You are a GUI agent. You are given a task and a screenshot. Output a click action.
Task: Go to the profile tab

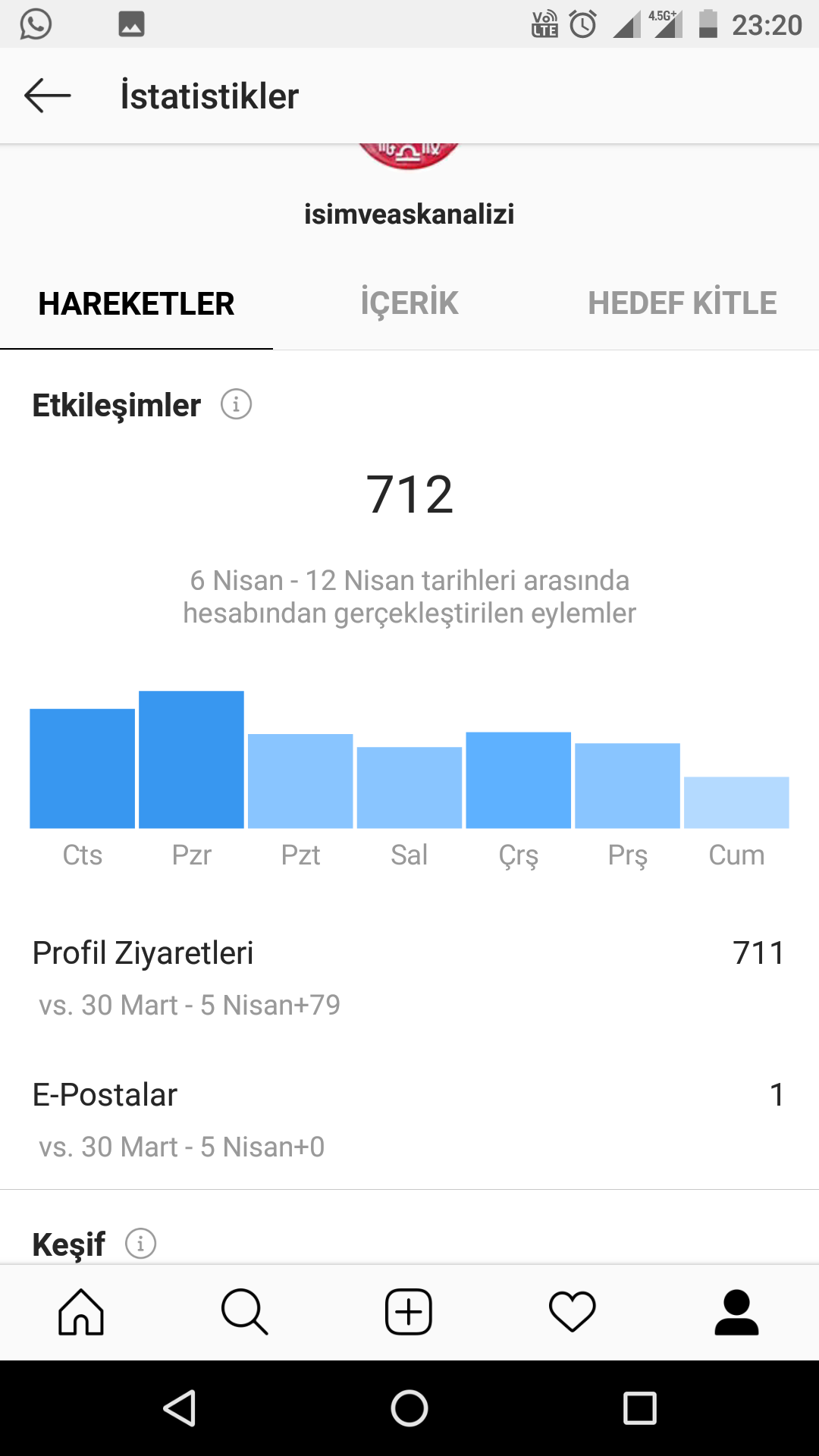click(736, 1312)
